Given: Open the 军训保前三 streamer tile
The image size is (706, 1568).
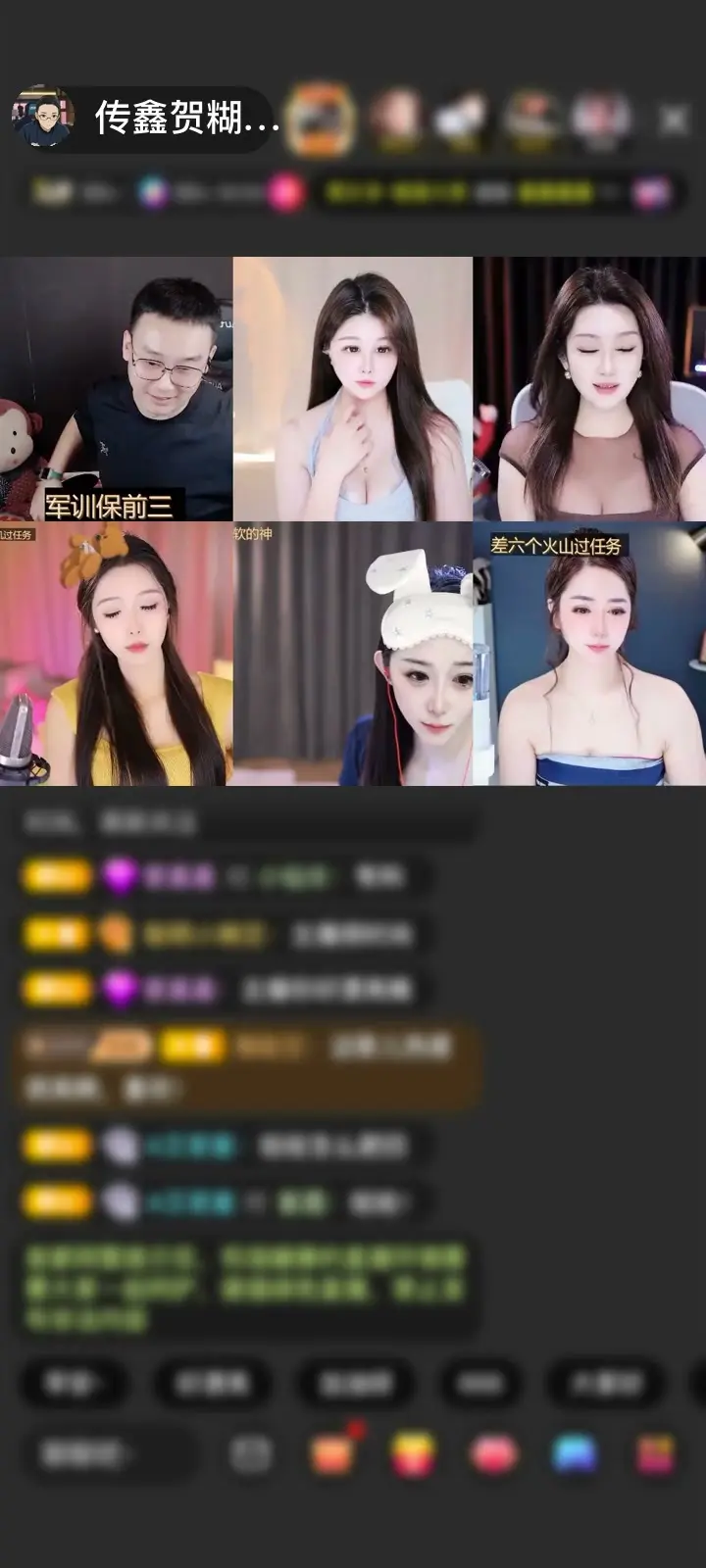Looking at the screenshot, I should (x=116, y=389).
